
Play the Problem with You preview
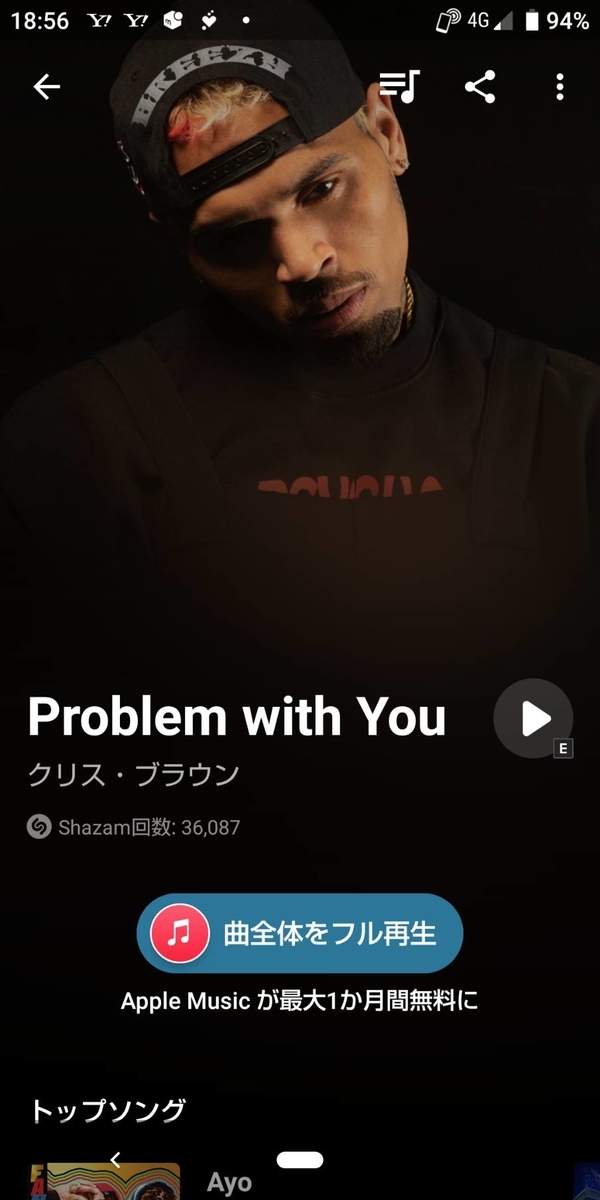click(534, 718)
